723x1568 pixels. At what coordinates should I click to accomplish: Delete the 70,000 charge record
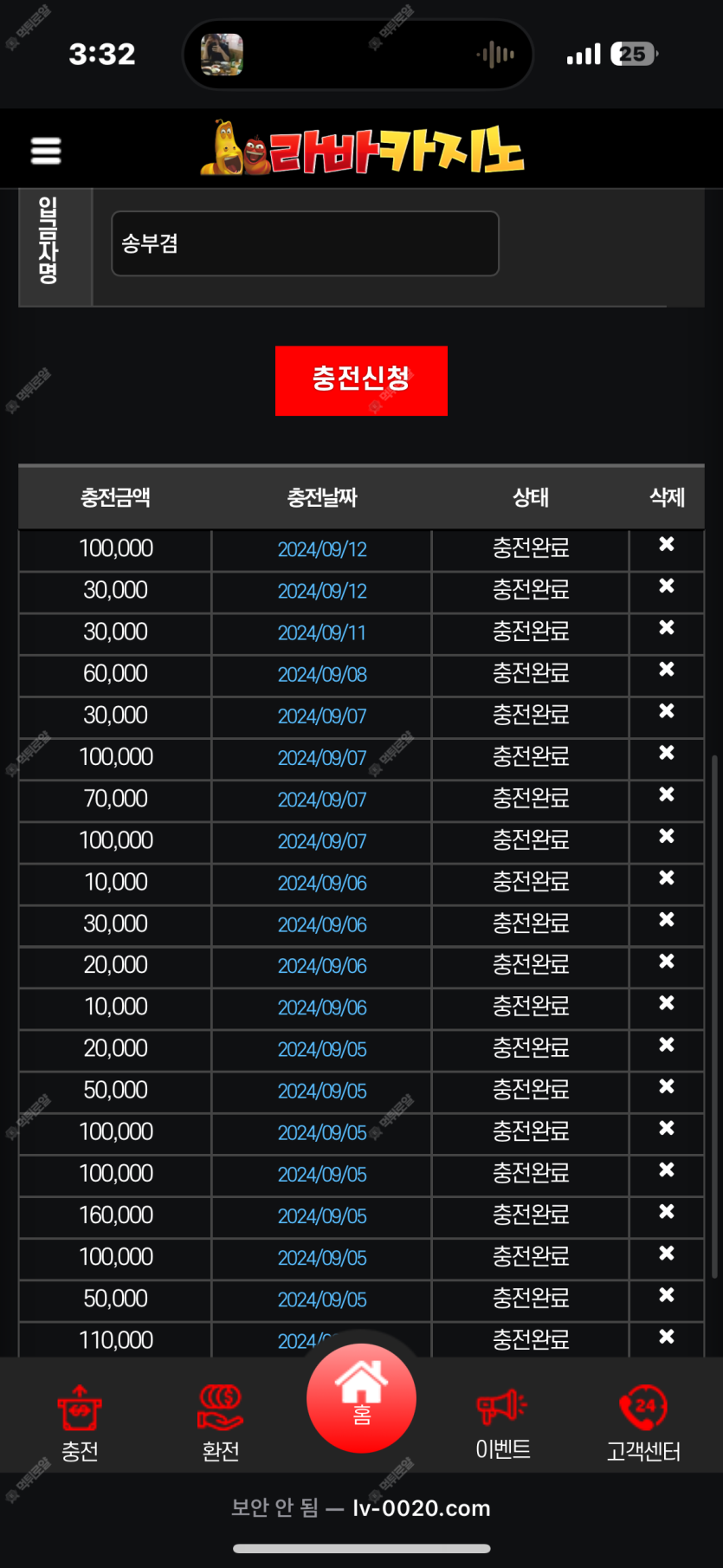click(x=666, y=794)
